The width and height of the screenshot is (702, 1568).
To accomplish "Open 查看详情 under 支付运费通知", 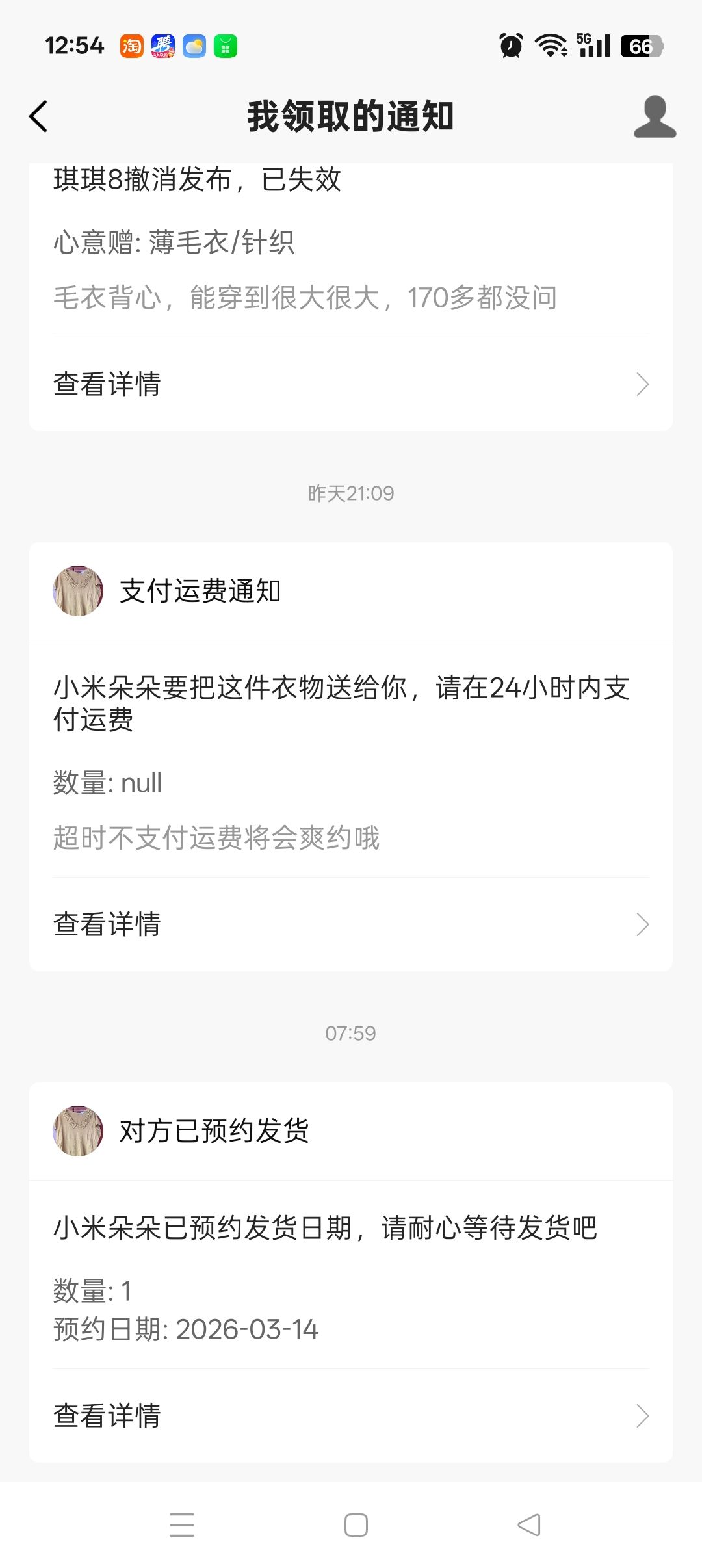I will coord(351,924).
